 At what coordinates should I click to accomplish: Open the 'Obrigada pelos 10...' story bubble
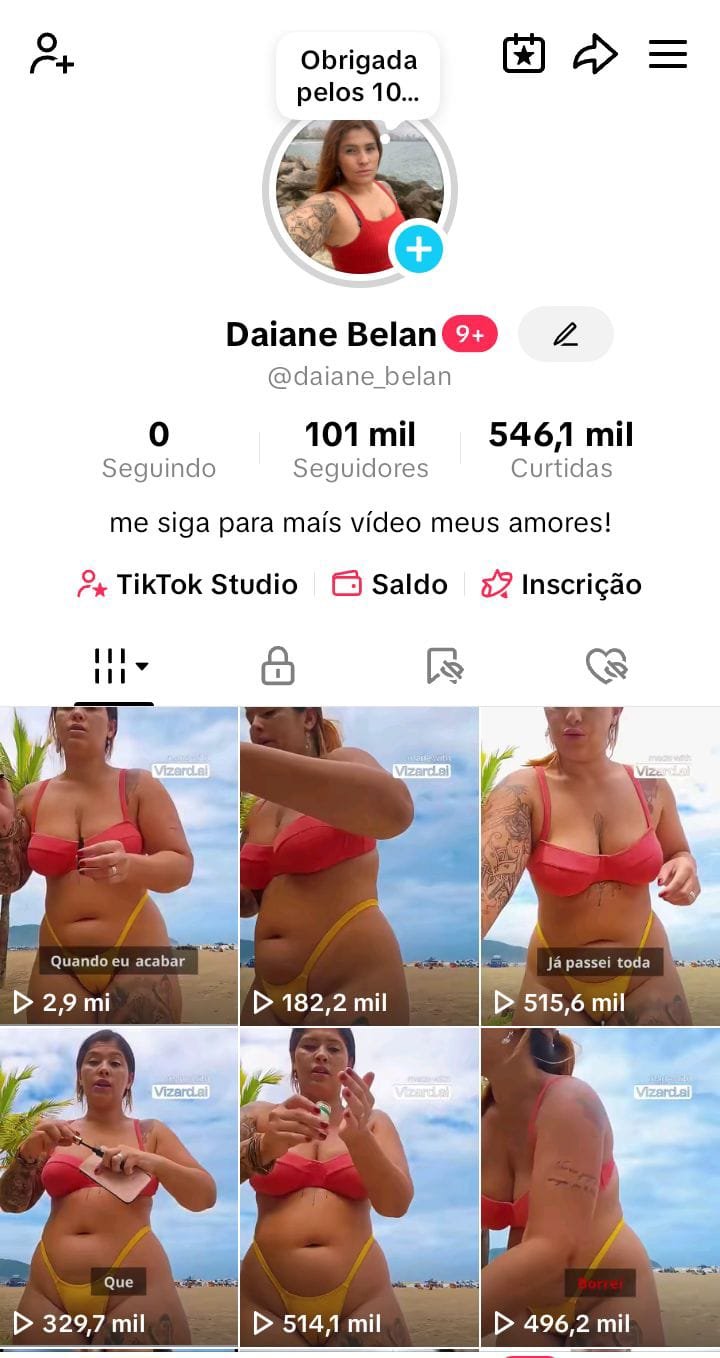point(358,79)
